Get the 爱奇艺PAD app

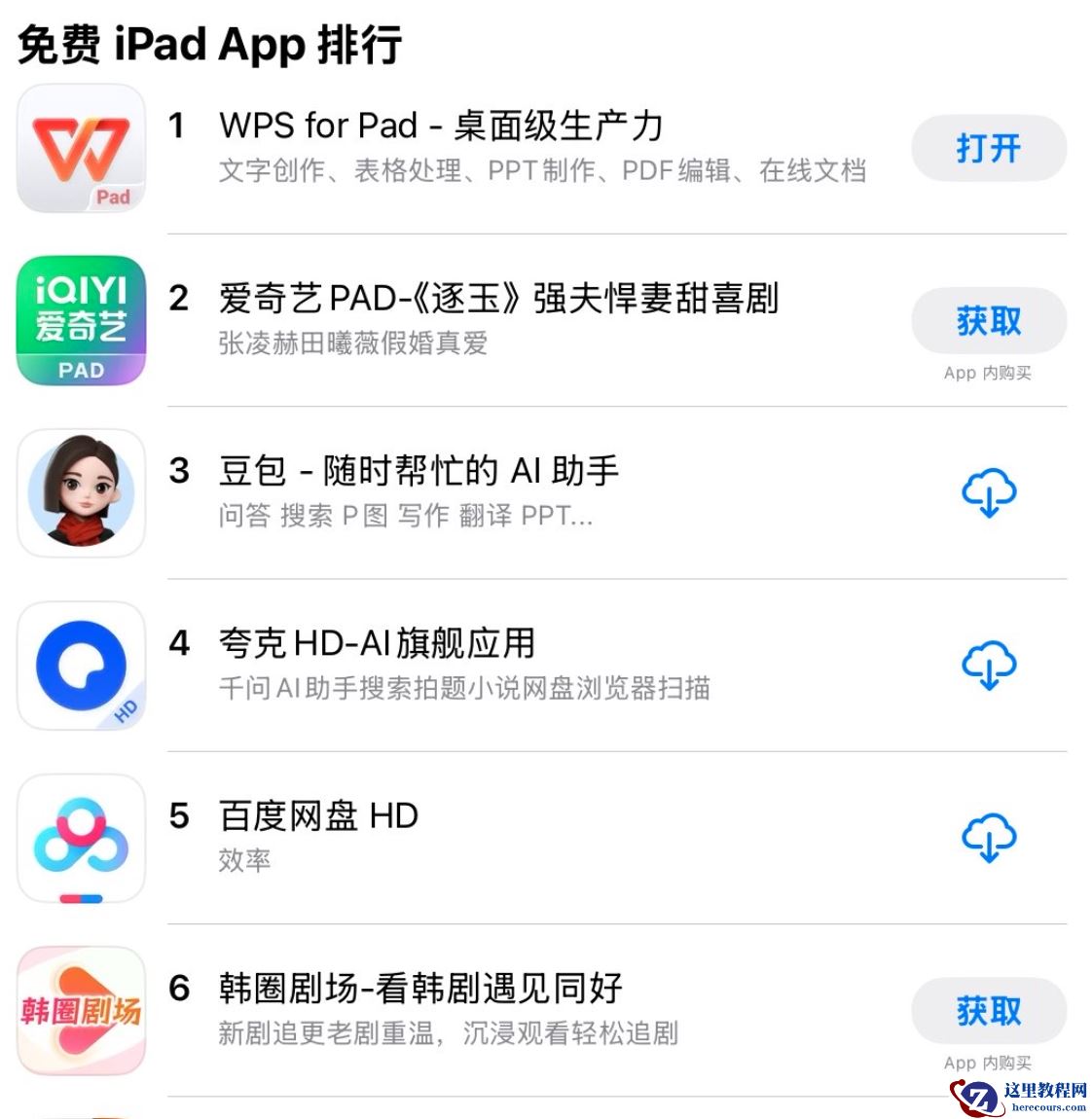point(988,320)
